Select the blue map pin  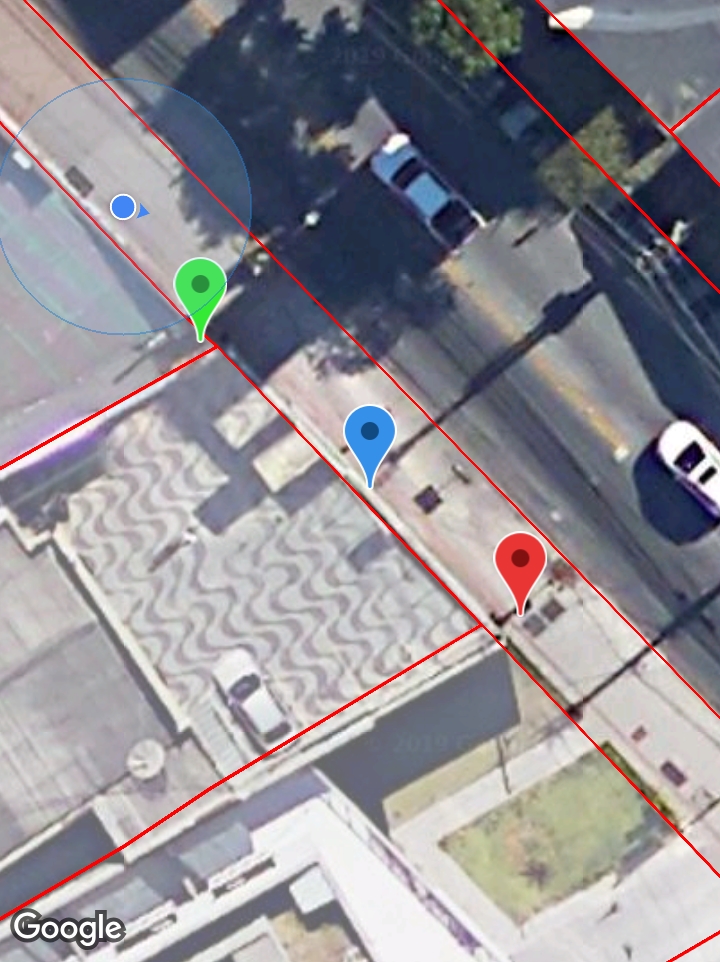pyautogui.click(x=370, y=435)
